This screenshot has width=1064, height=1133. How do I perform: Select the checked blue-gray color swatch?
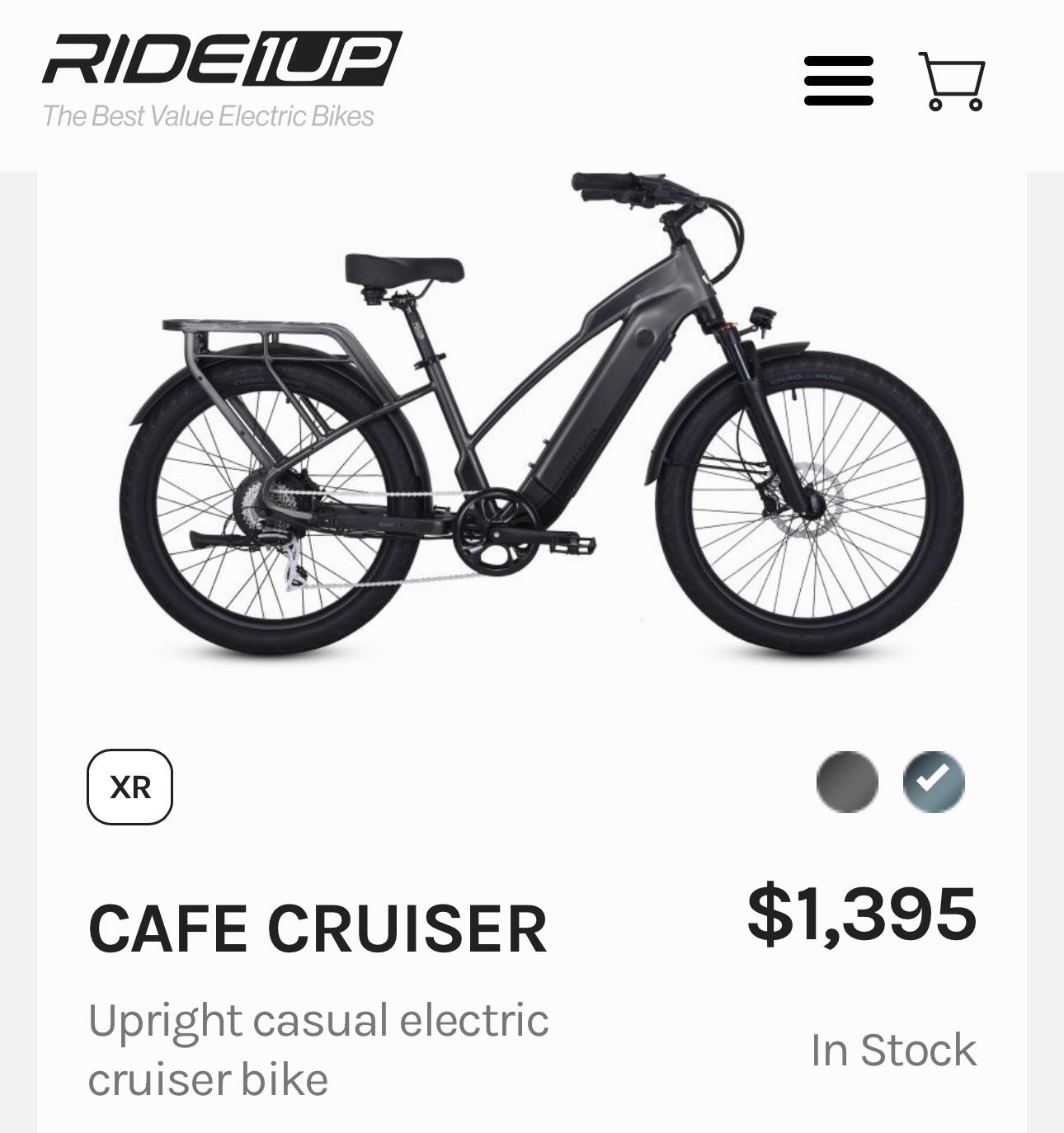point(933,782)
